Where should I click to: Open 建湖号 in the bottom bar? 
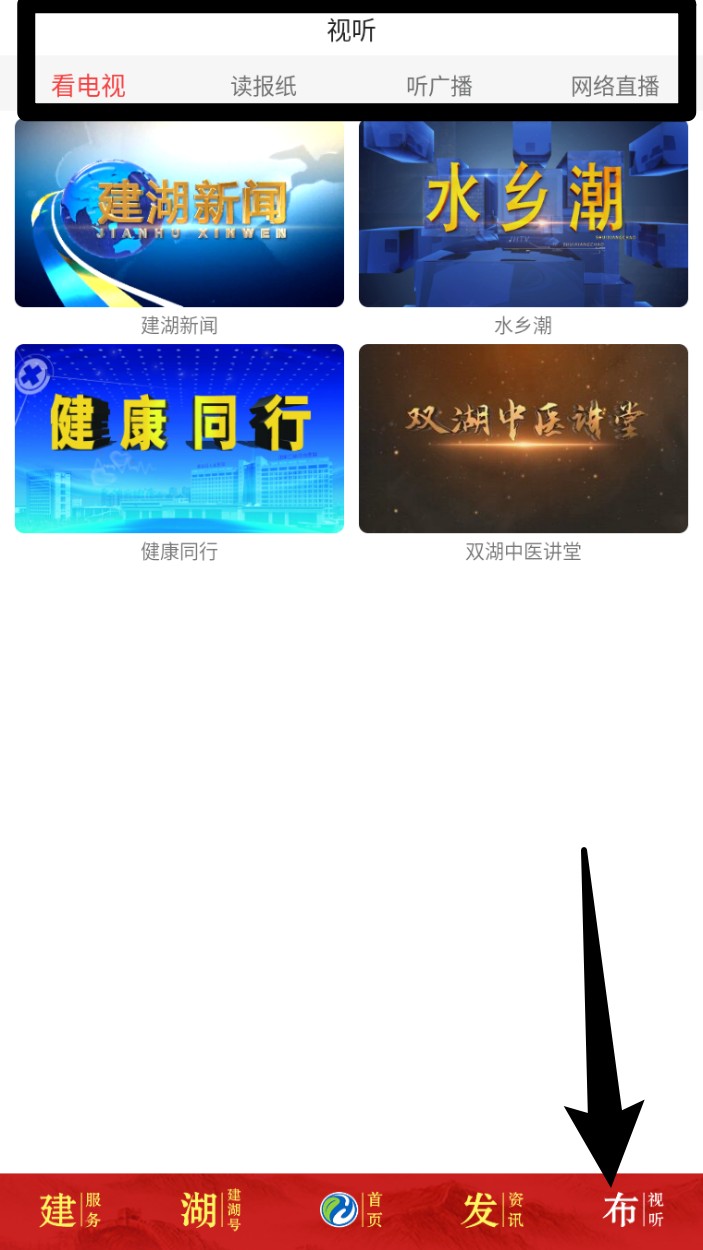(211, 1210)
